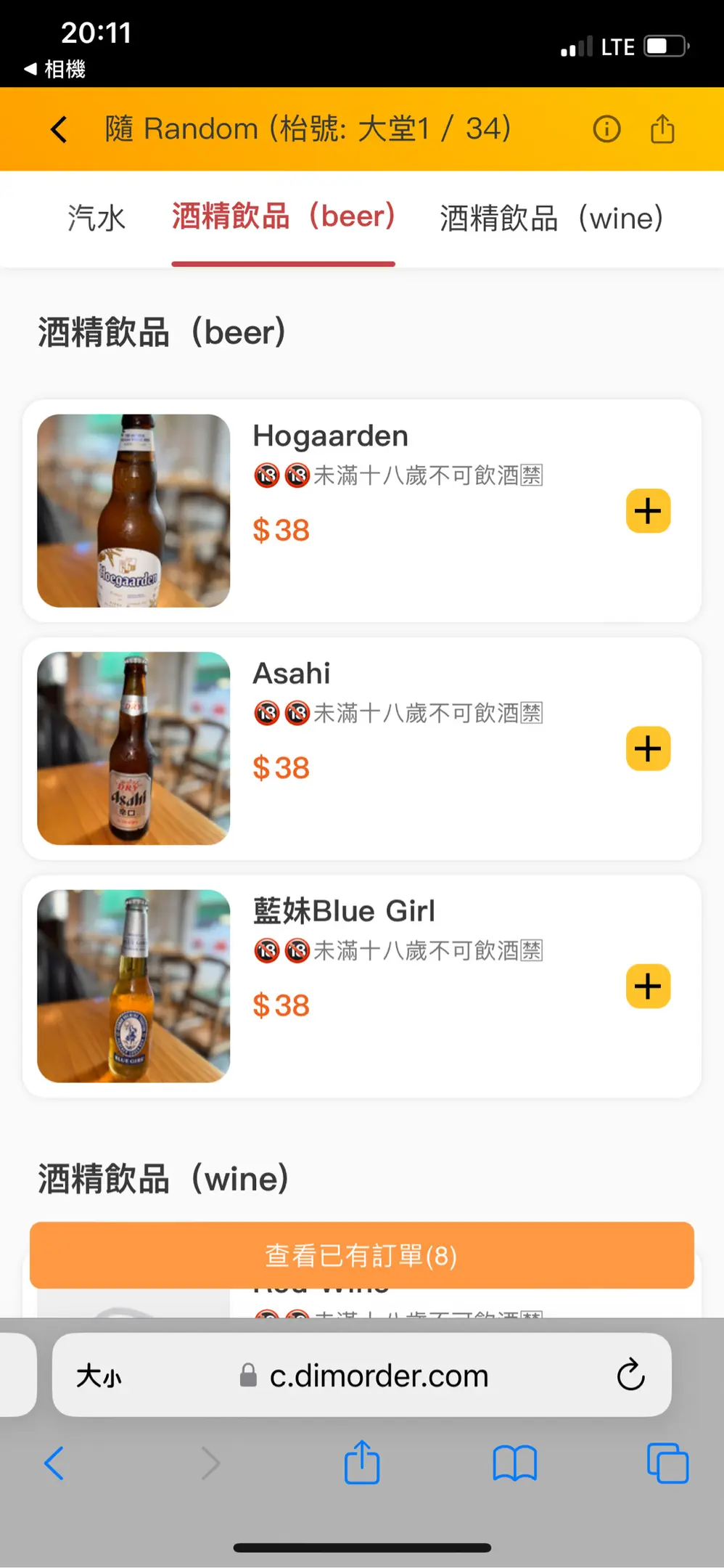This screenshot has width=724, height=1568.
Task: Tap the c.dimorder.com address field
Action: [x=377, y=1375]
